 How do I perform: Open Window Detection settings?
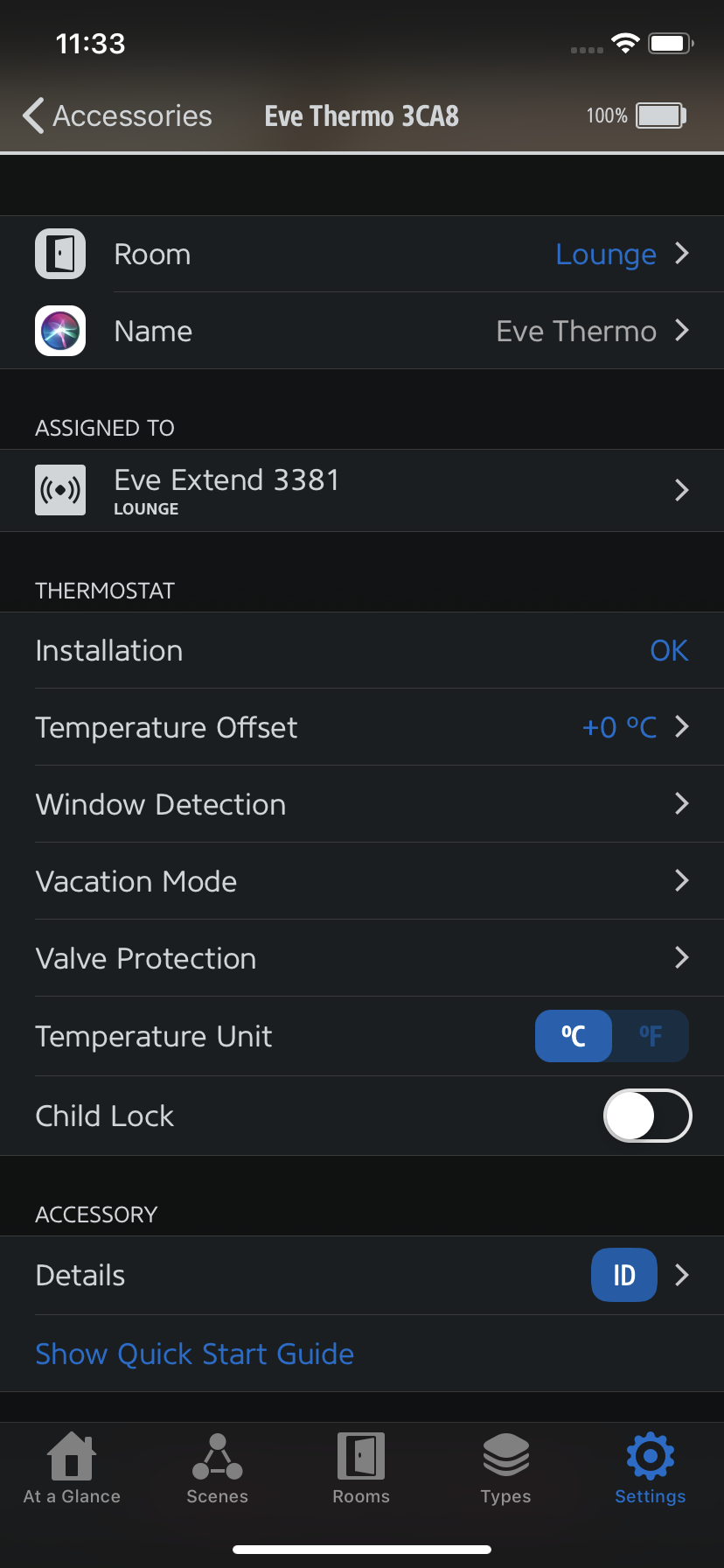(362, 804)
